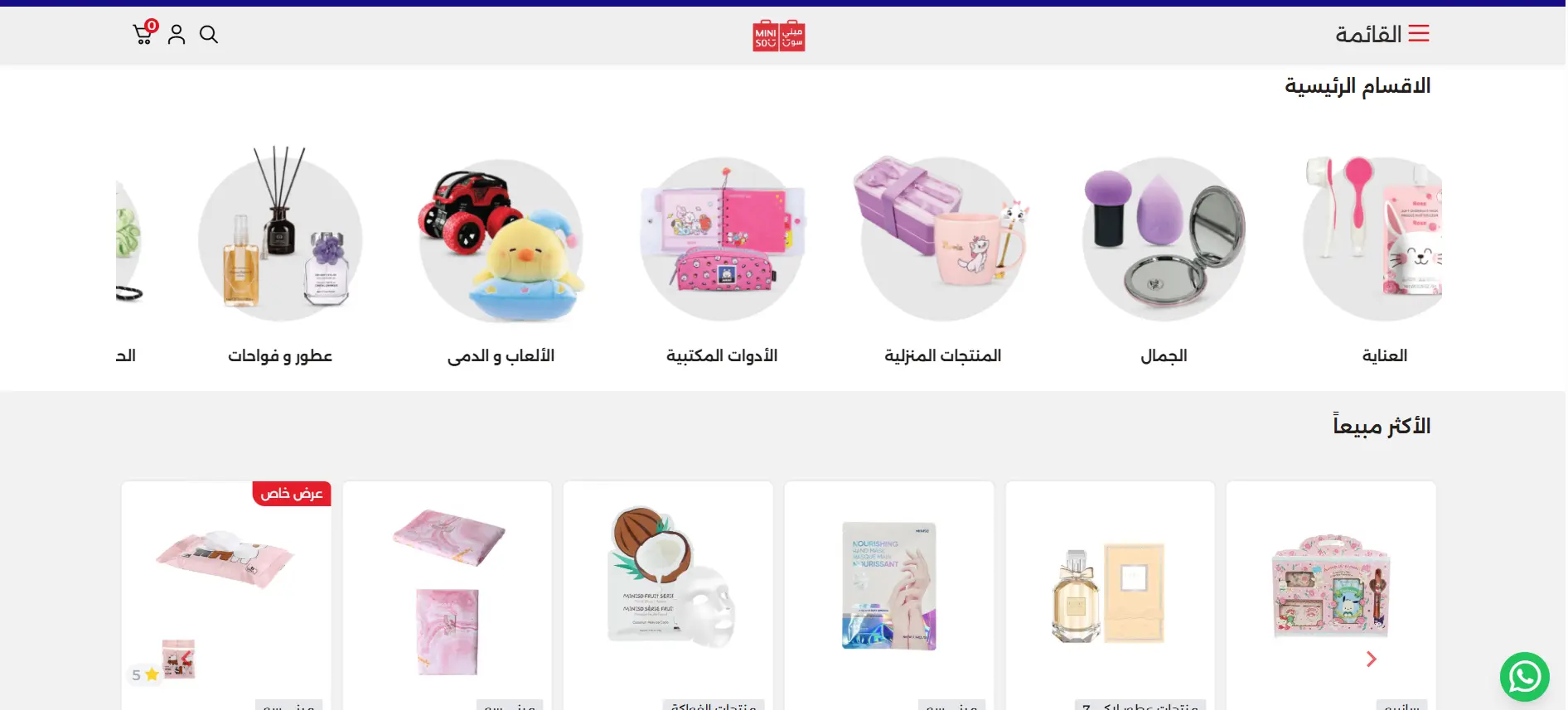Start a WhatsApp chat
Image resolution: width=1568 pixels, height=710 pixels.
point(1524,677)
